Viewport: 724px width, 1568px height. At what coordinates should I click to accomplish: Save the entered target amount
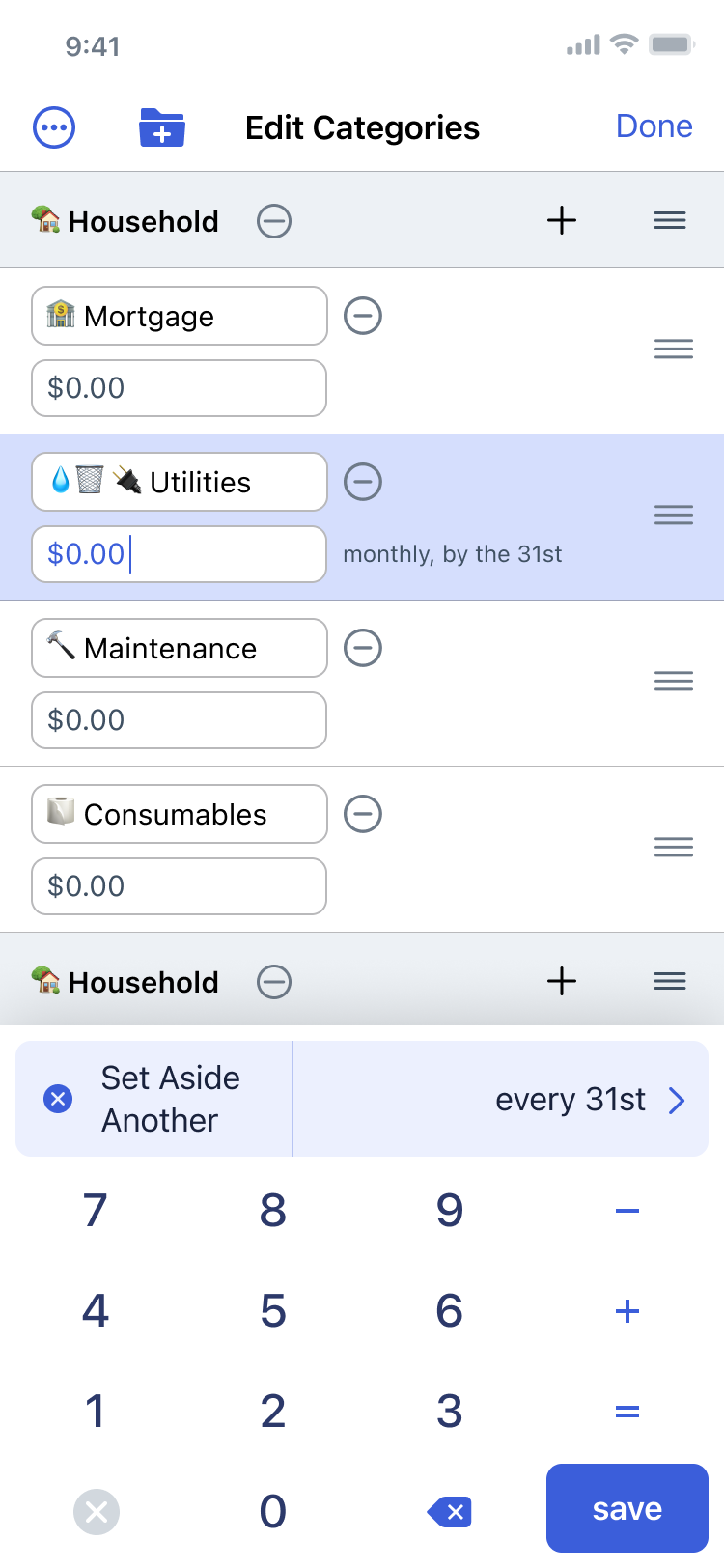pyautogui.click(x=627, y=1508)
